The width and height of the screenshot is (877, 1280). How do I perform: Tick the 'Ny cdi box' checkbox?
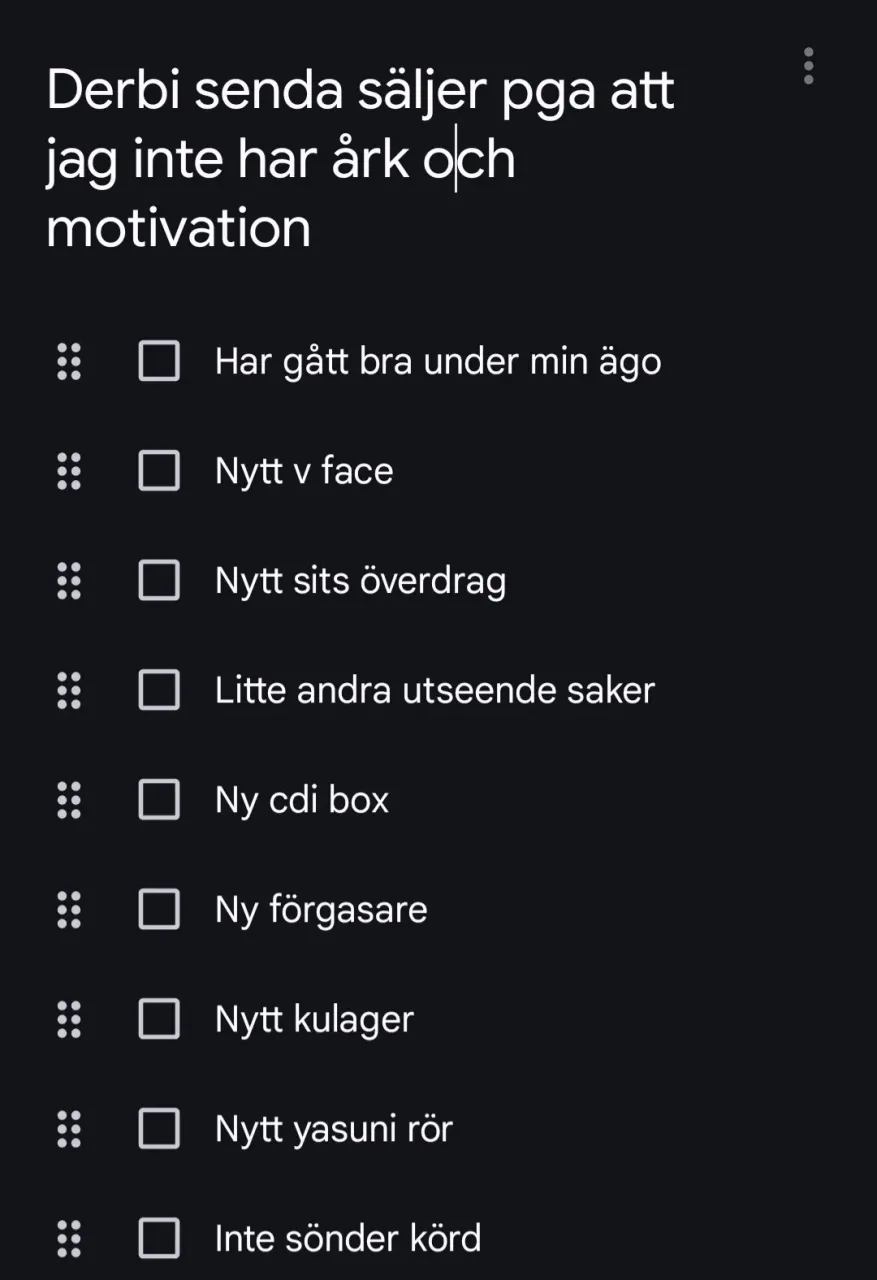click(159, 800)
